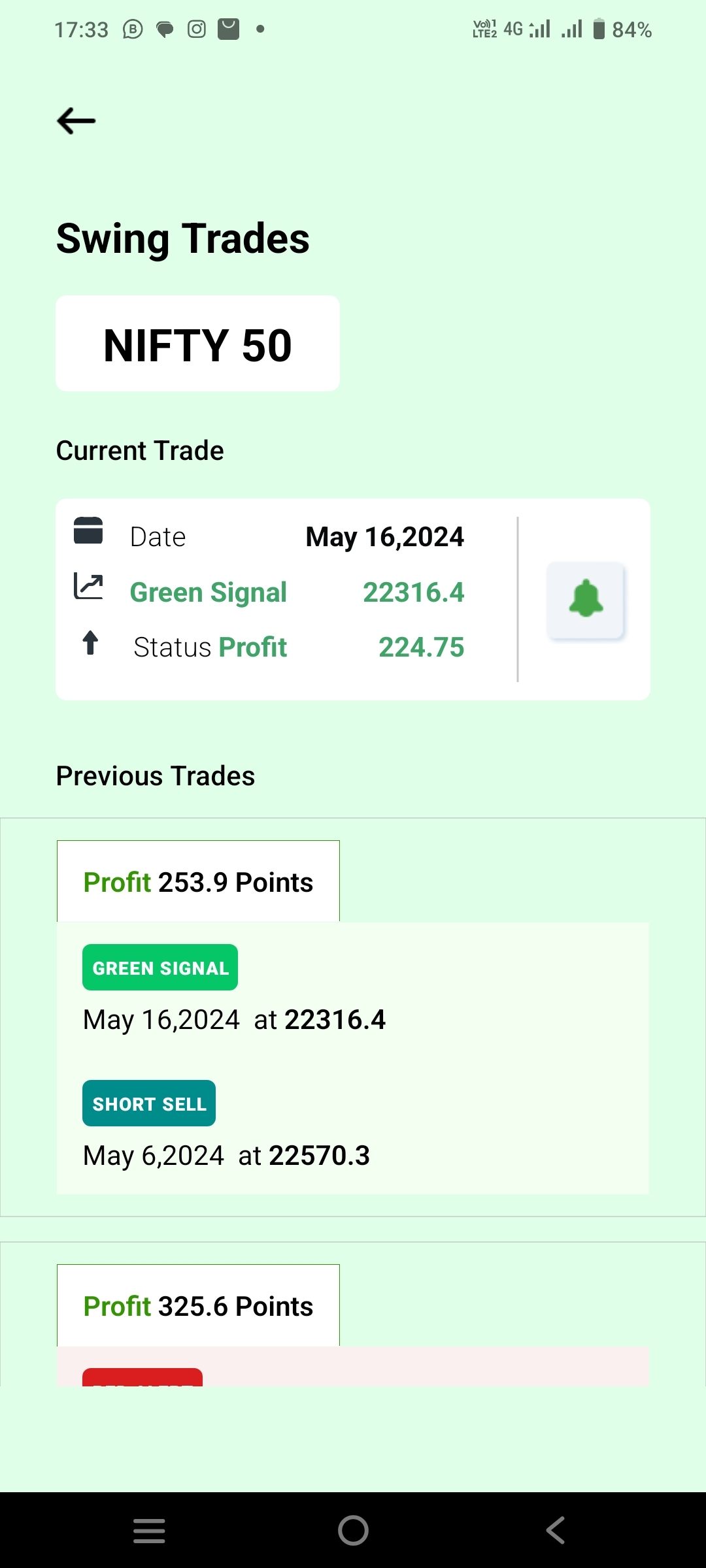Open the Profit 325.6 Points trade card
Screen dimensions: 706x1568
pos(198,1306)
